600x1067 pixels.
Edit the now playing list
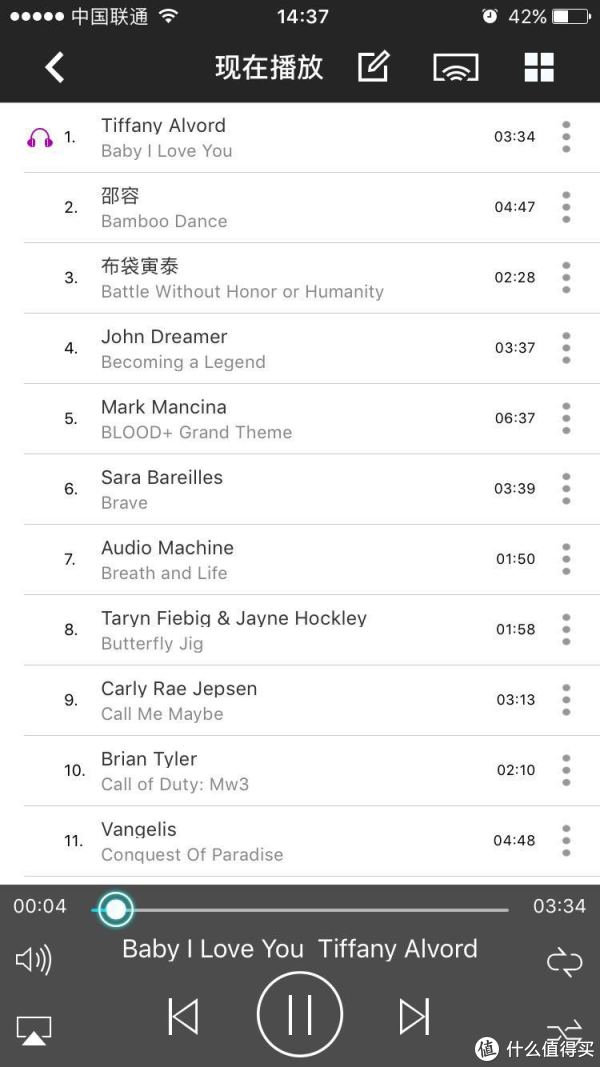[373, 67]
